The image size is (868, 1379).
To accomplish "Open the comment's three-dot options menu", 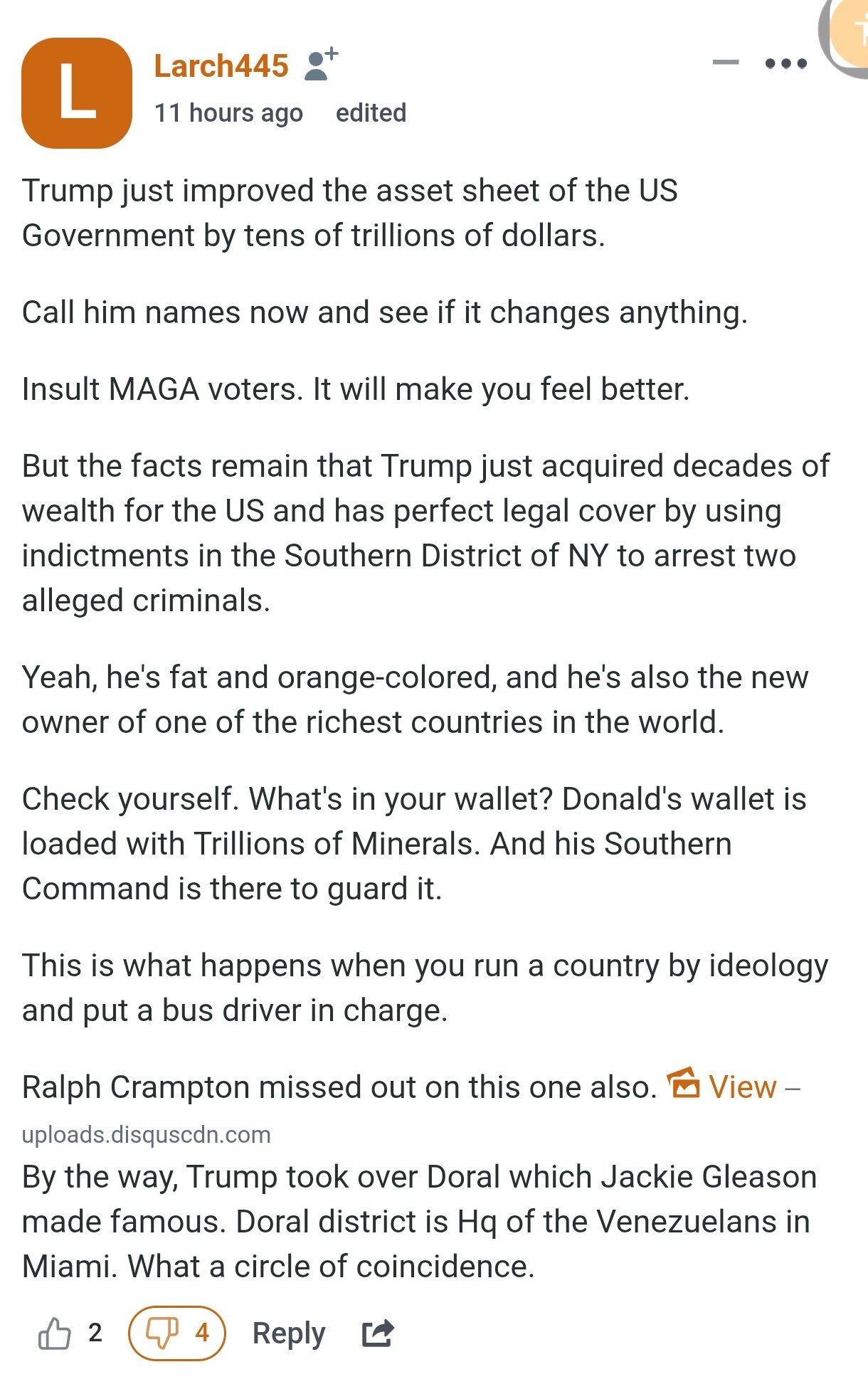I will [x=785, y=63].
